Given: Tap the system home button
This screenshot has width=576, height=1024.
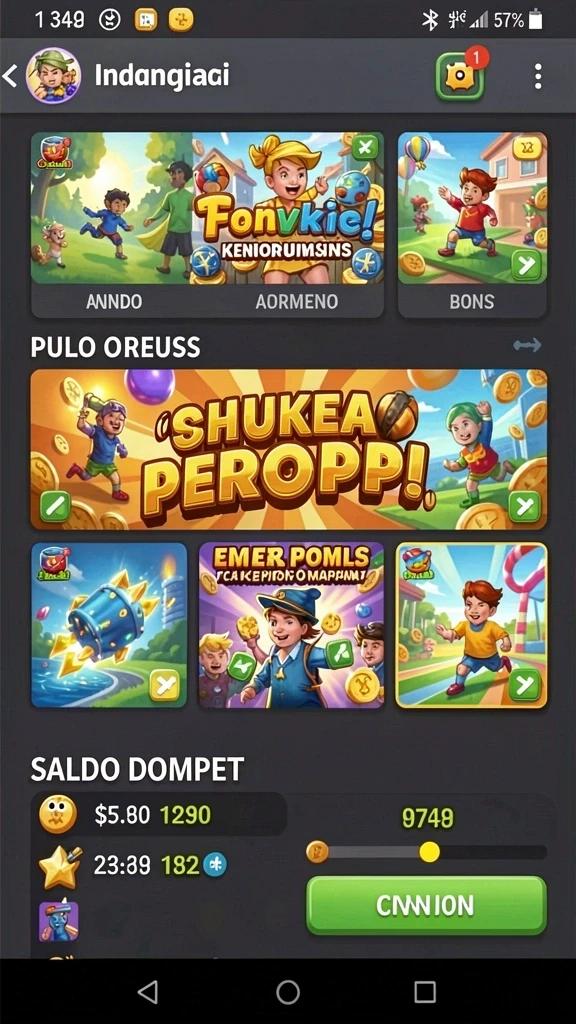Looking at the screenshot, I should click(288, 992).
